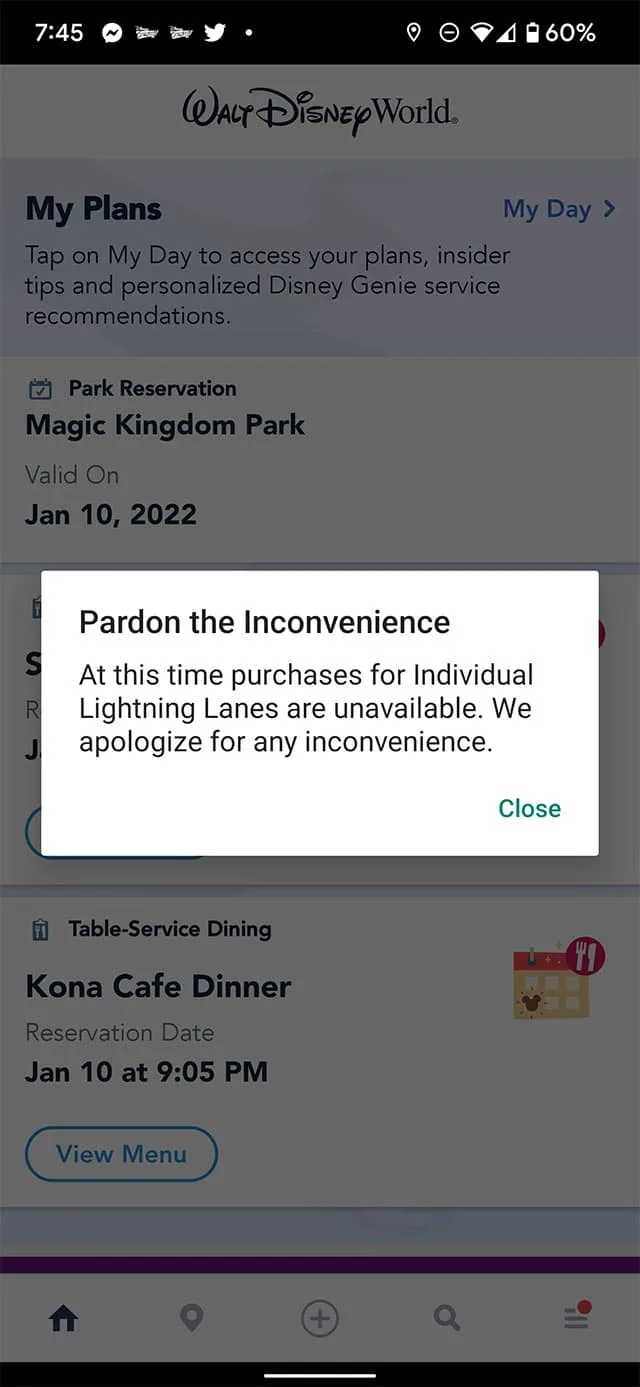View Menu for Kona Cafe Dinner
Image resolution: width=640 pixels, height=1387 pixels.
pos(121,1154)
